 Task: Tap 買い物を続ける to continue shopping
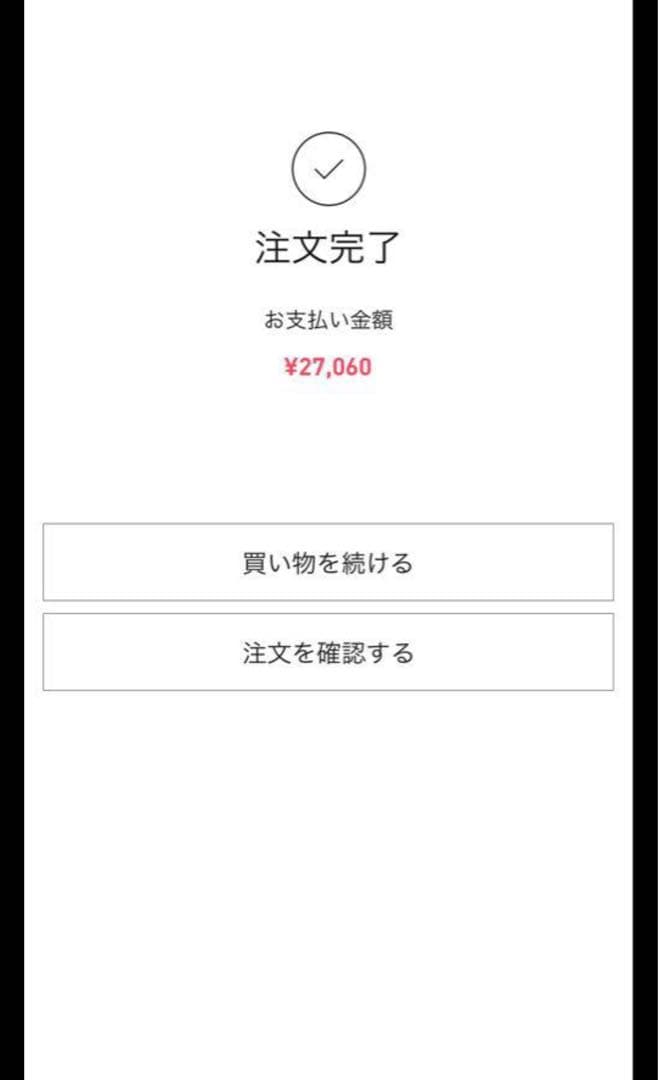(328, 562)
